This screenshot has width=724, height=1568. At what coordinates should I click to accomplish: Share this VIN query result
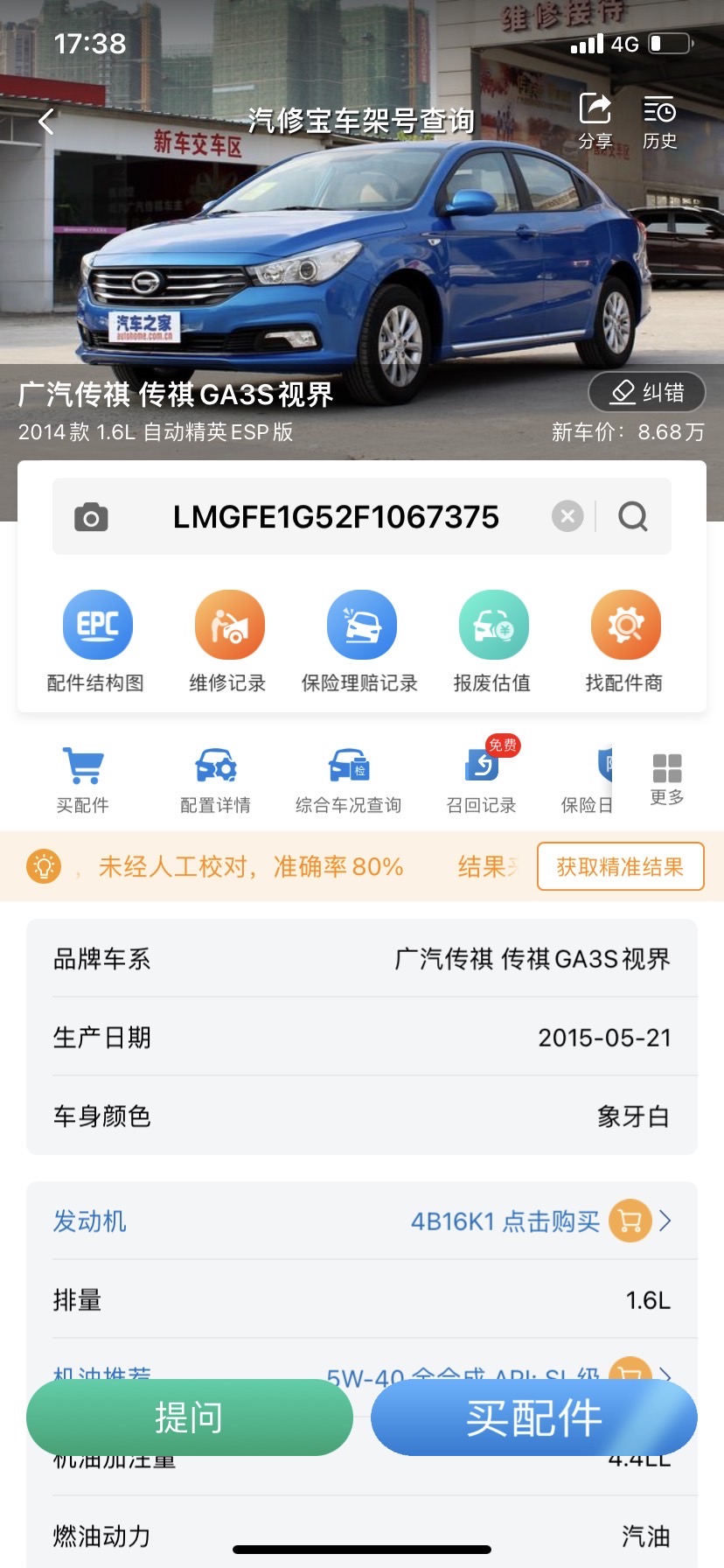point(595,121)
